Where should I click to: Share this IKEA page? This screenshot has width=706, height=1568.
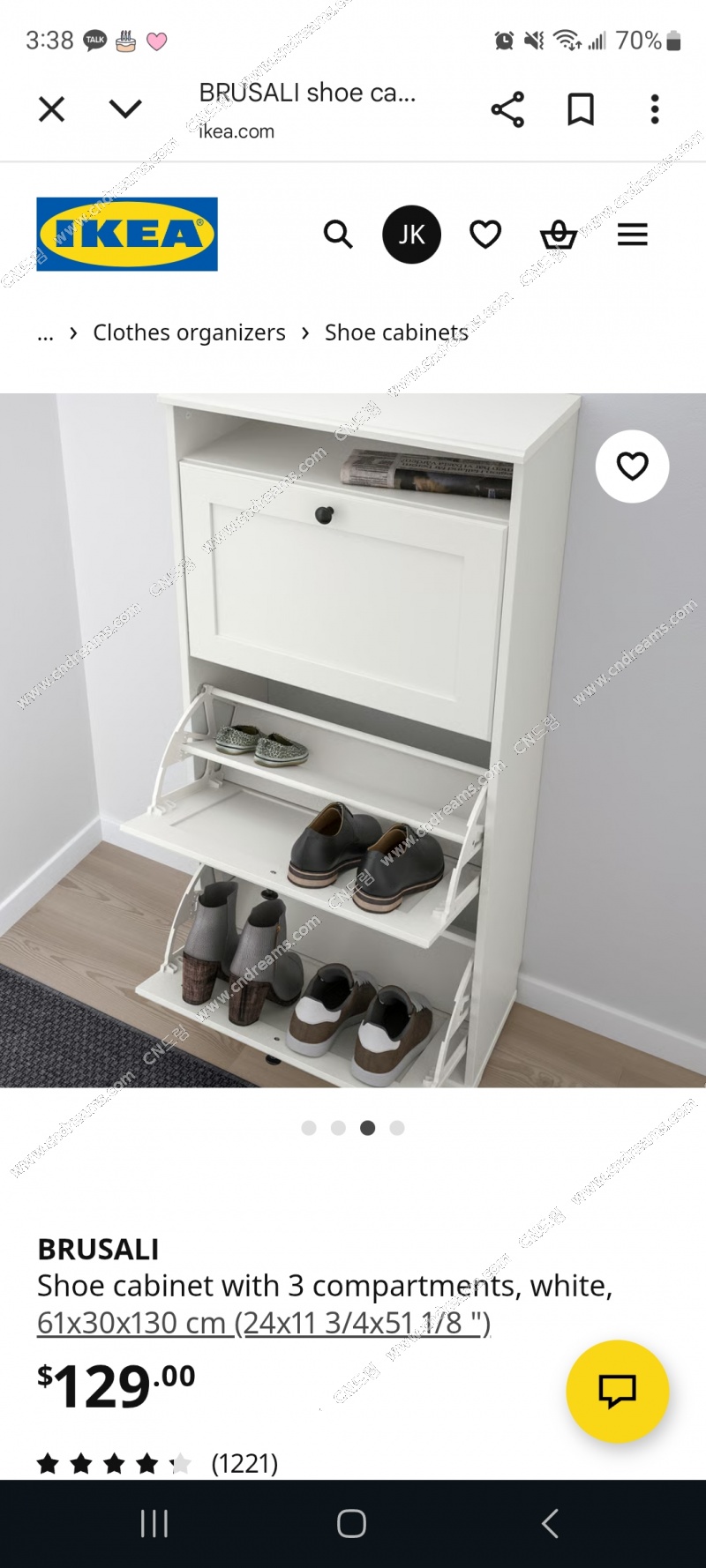[507, 109]
